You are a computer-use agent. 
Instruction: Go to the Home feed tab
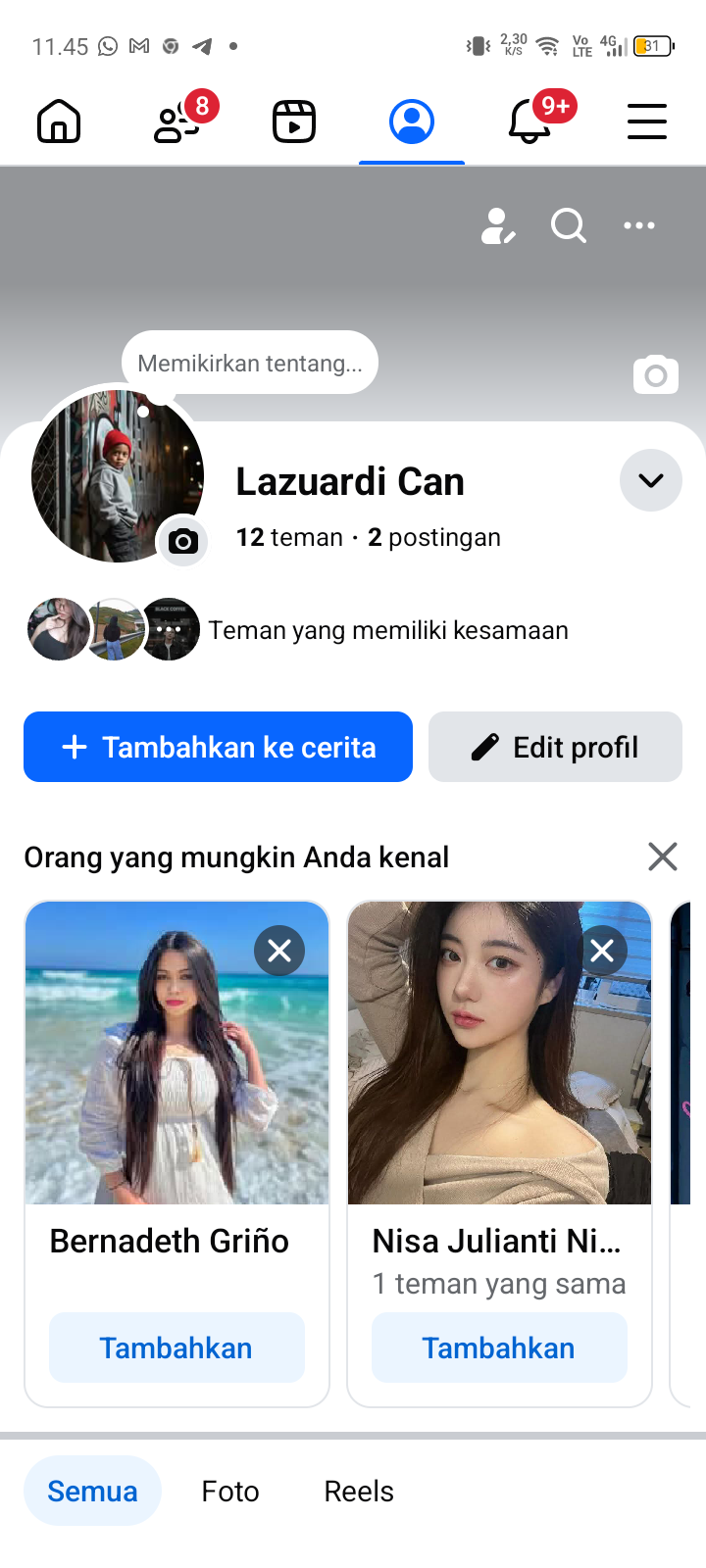point(59,122)
